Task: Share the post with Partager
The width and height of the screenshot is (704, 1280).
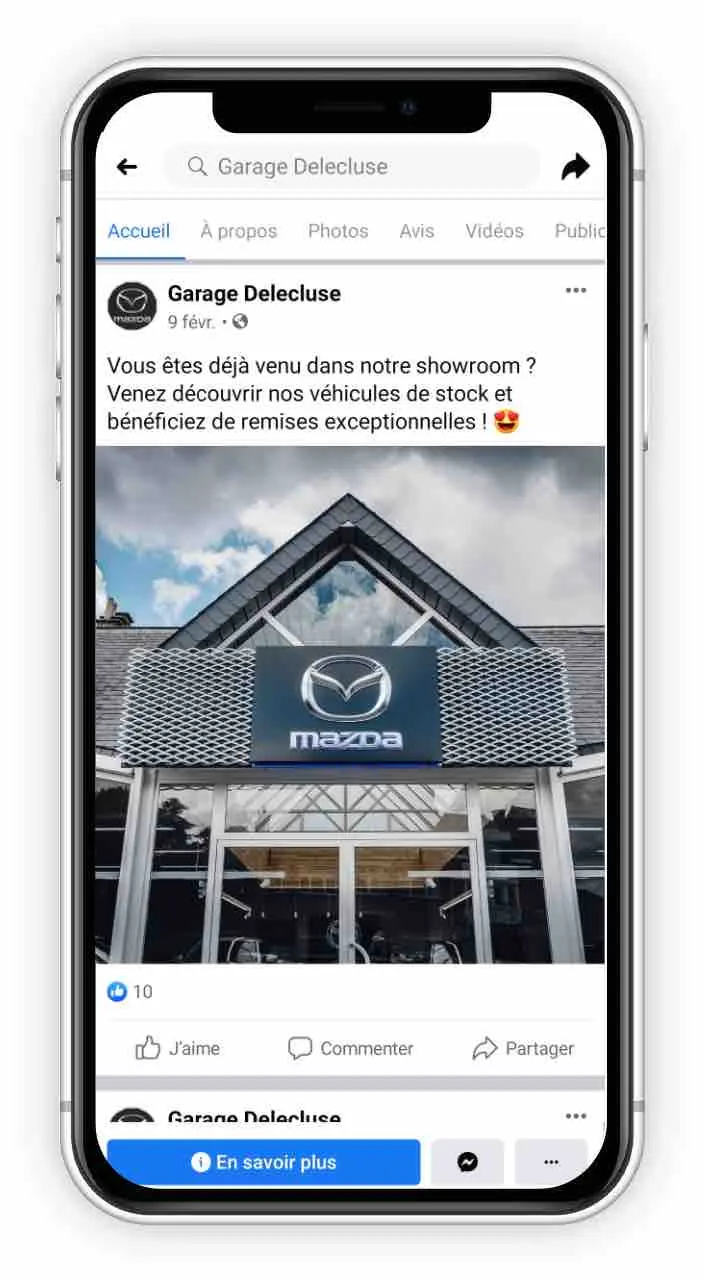Action: click(x=523, y=1048)
